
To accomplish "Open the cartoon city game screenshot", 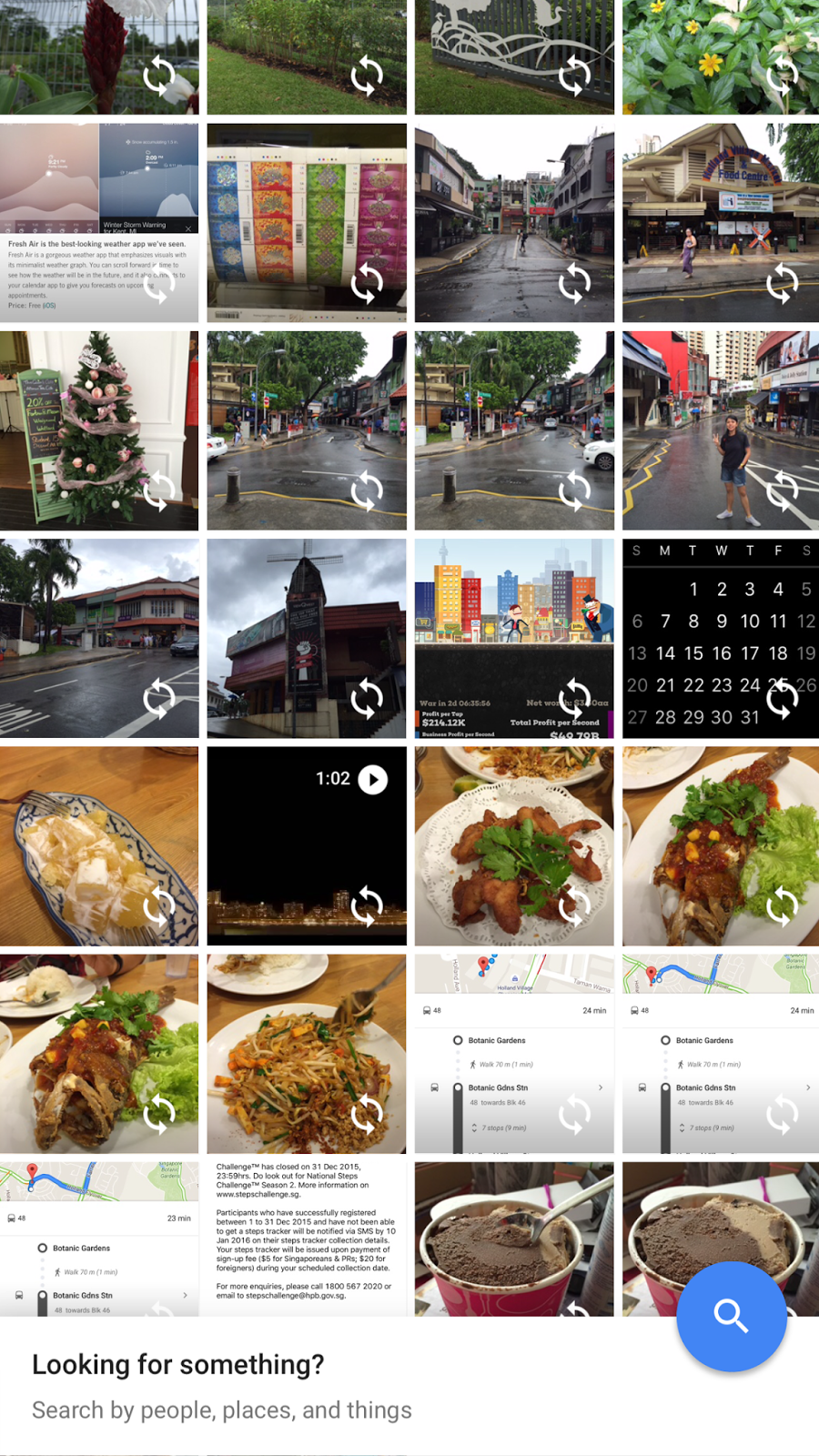I will click(514, 638).
